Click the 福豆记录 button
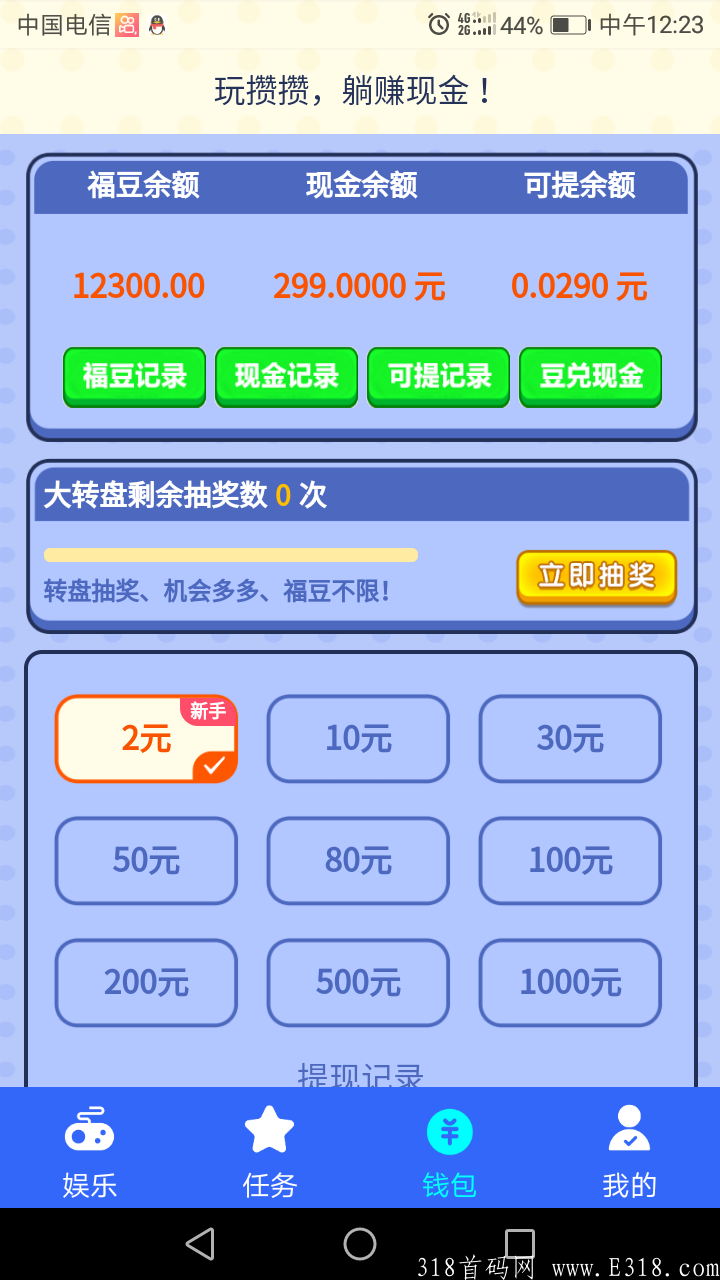 click(x=134, y=378)
